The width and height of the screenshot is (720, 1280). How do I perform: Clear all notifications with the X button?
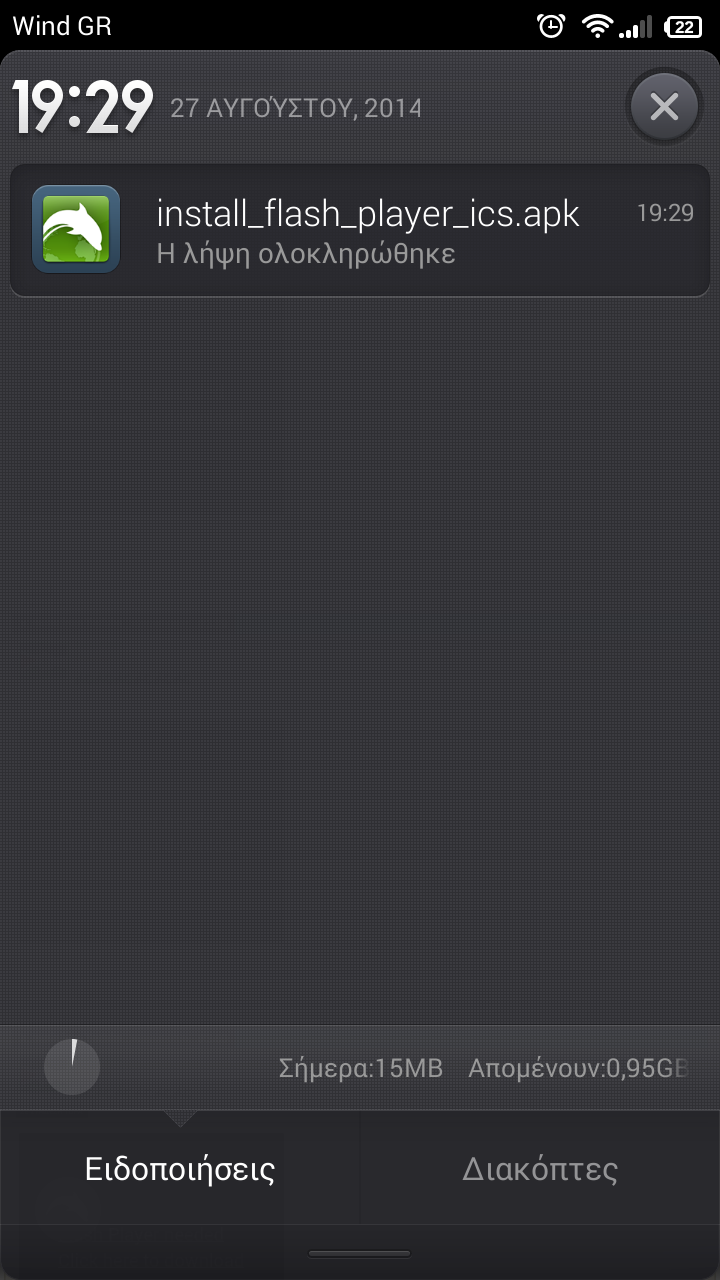664,106
